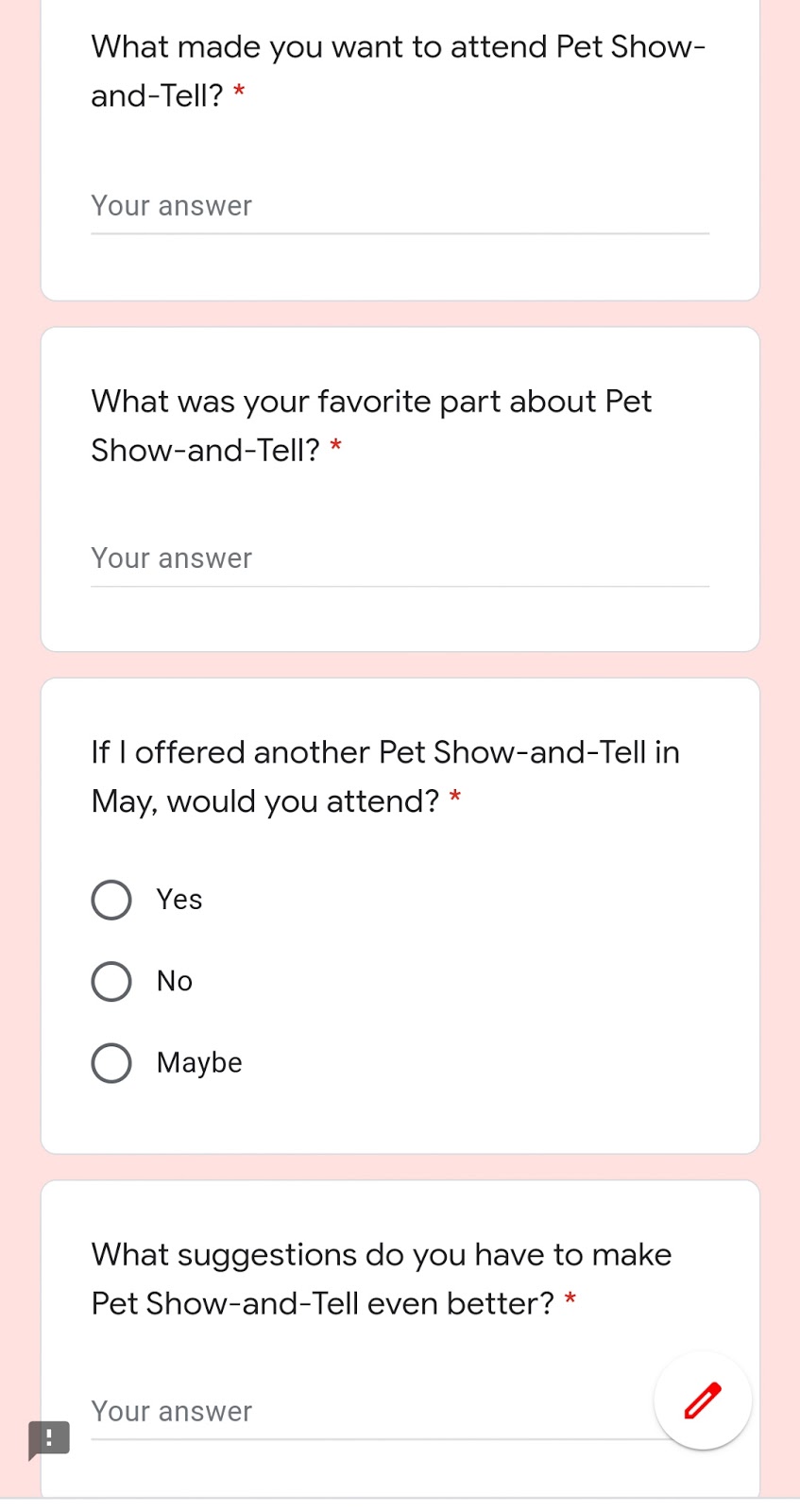Choose the No option
This screenshot has height=1512, width=800.
111,981
